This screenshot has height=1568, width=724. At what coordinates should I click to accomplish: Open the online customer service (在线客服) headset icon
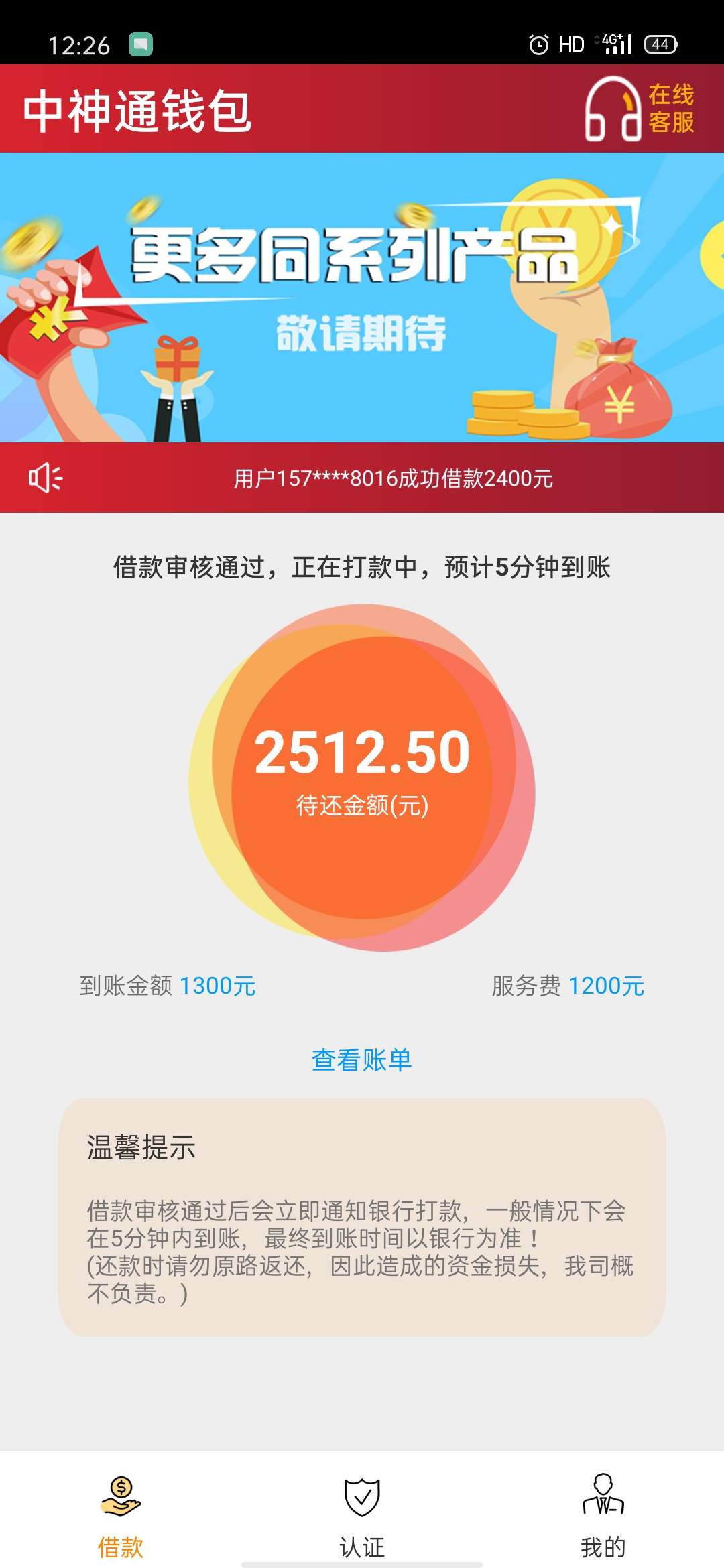point(612,113)
